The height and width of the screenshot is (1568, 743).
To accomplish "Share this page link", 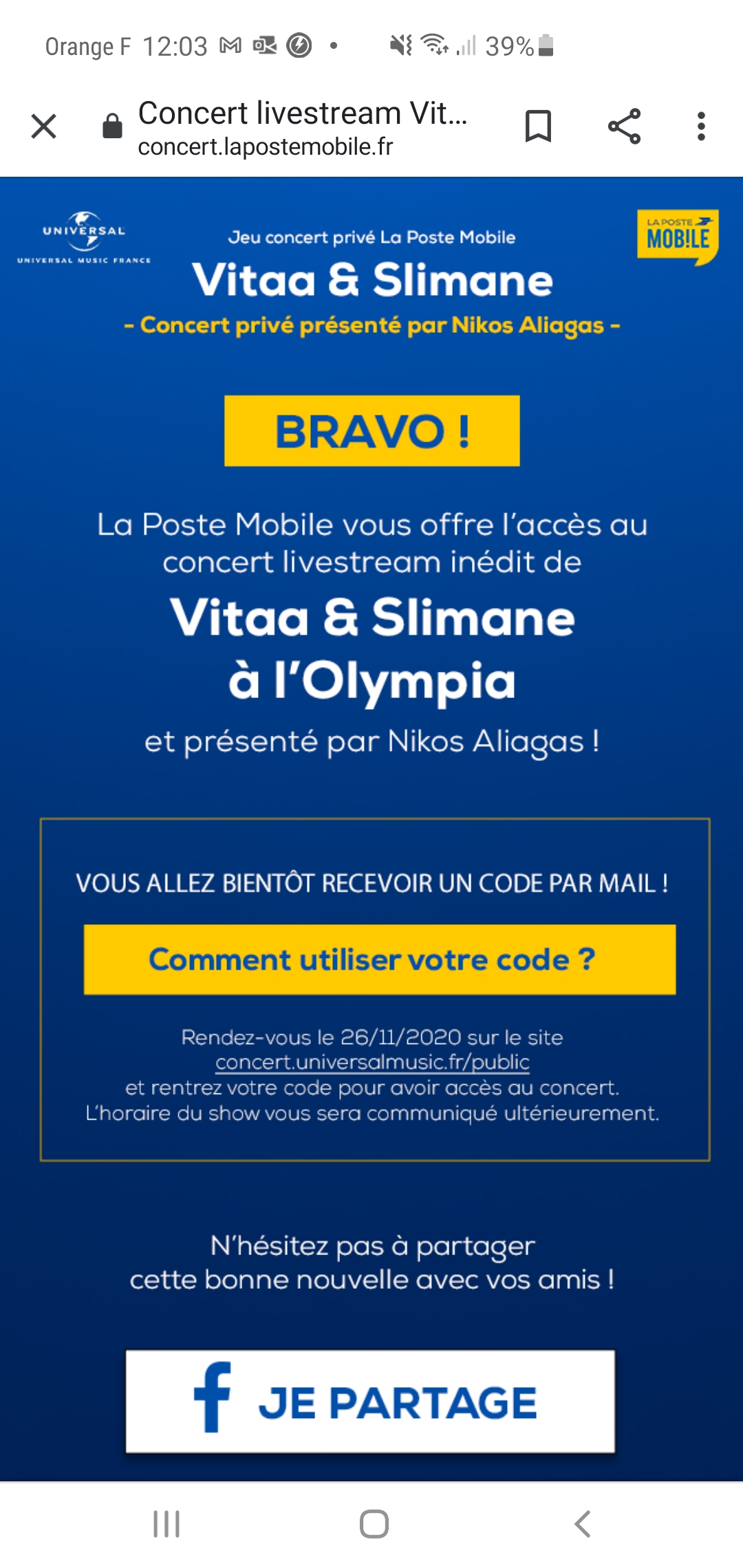I will 624,127.
